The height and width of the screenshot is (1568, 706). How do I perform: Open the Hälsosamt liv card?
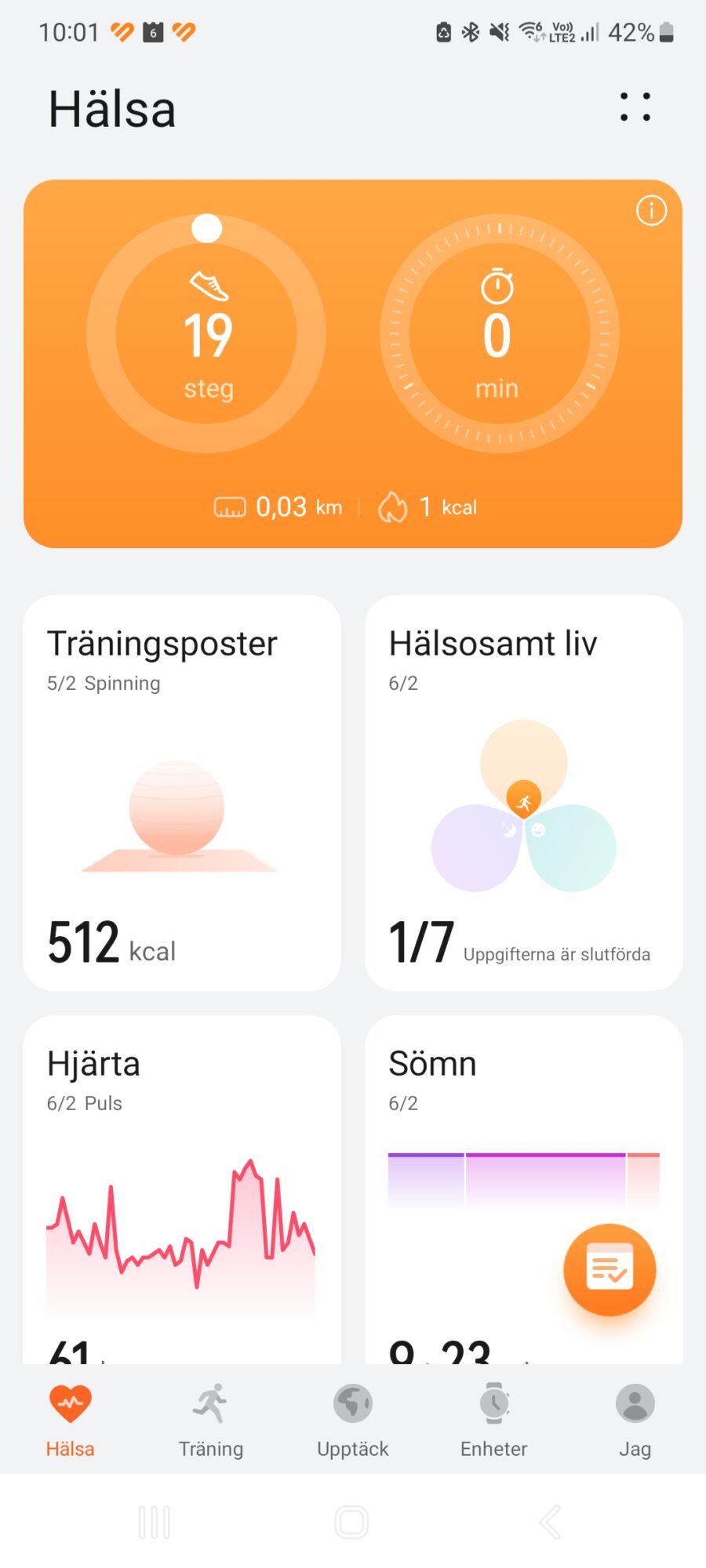coord(523,792)
